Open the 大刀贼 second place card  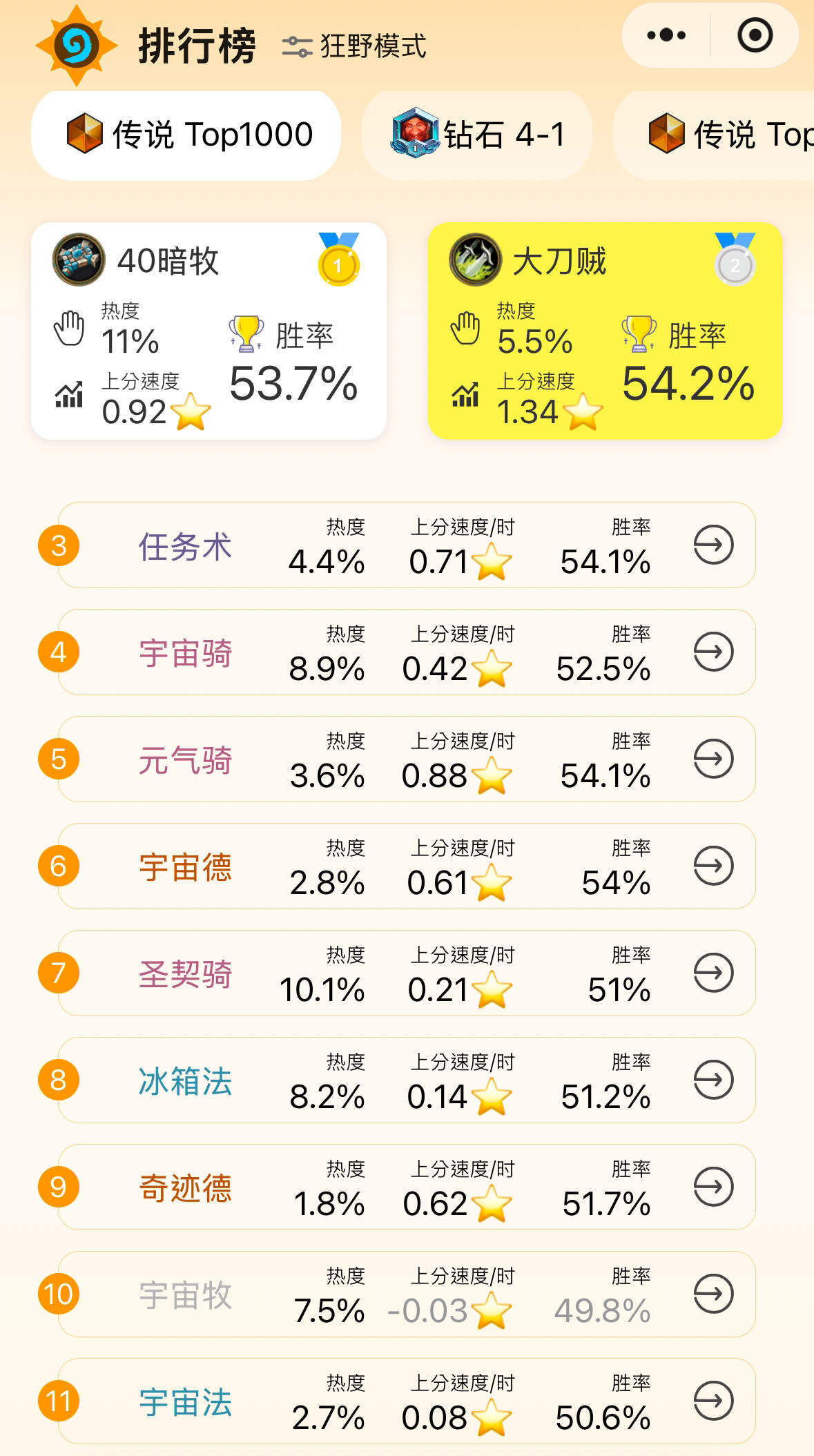(605, 331)
